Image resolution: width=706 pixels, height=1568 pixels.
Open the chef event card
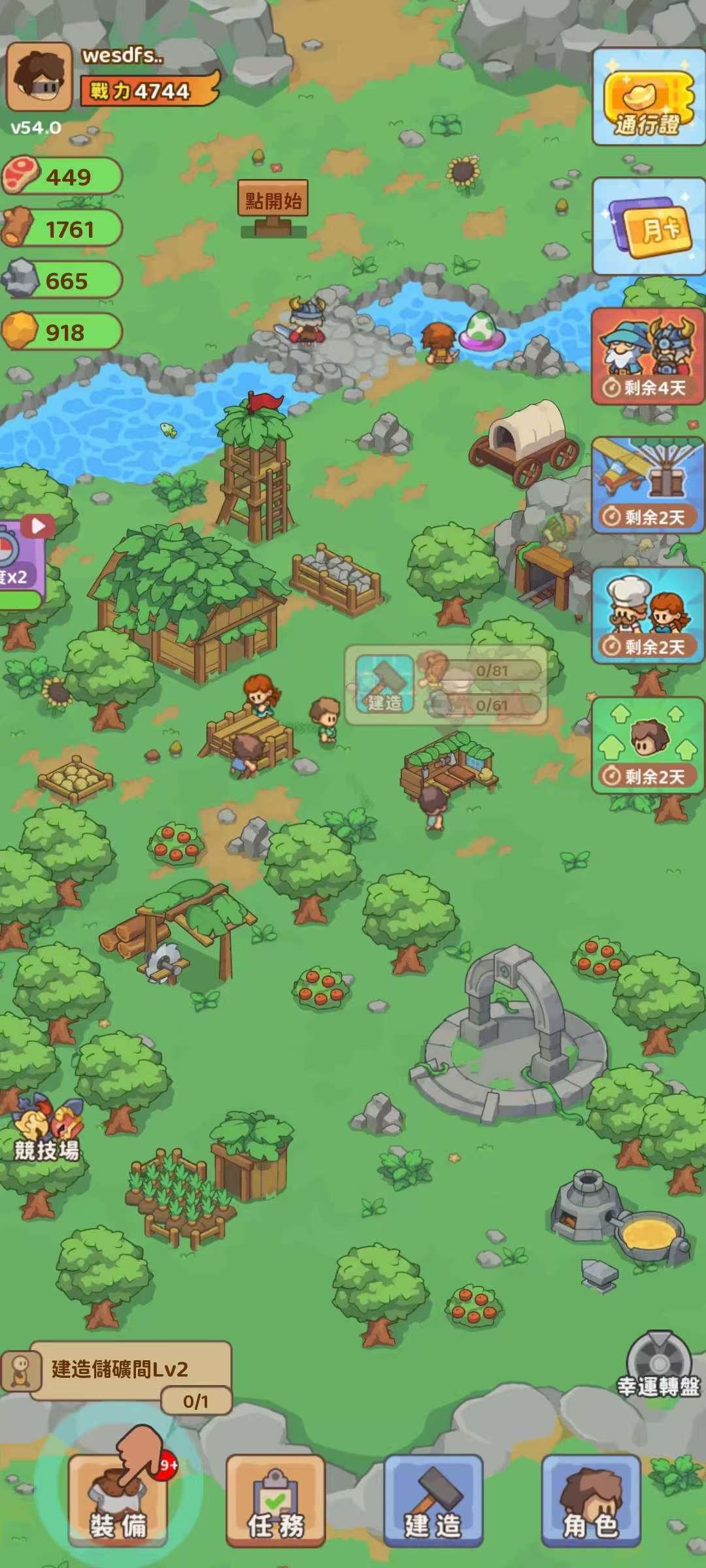648,615
